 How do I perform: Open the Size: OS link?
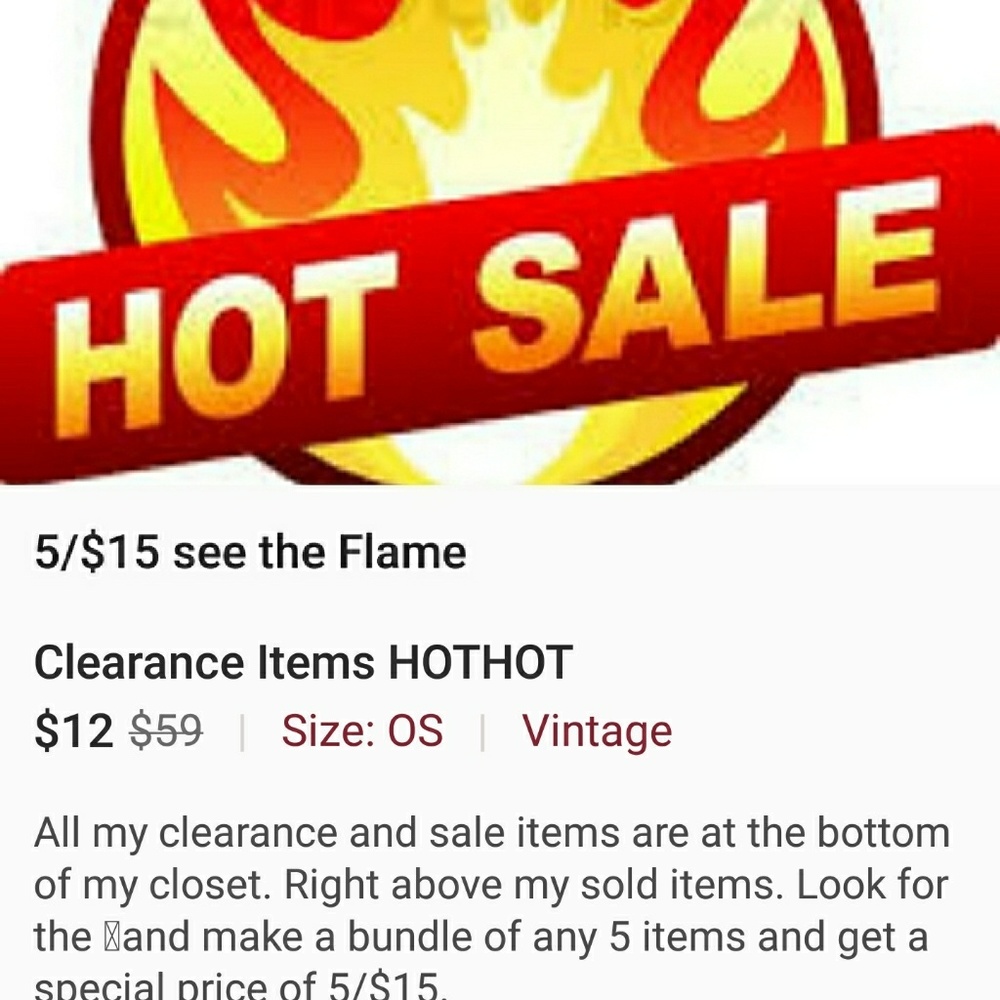pos(362,731)
